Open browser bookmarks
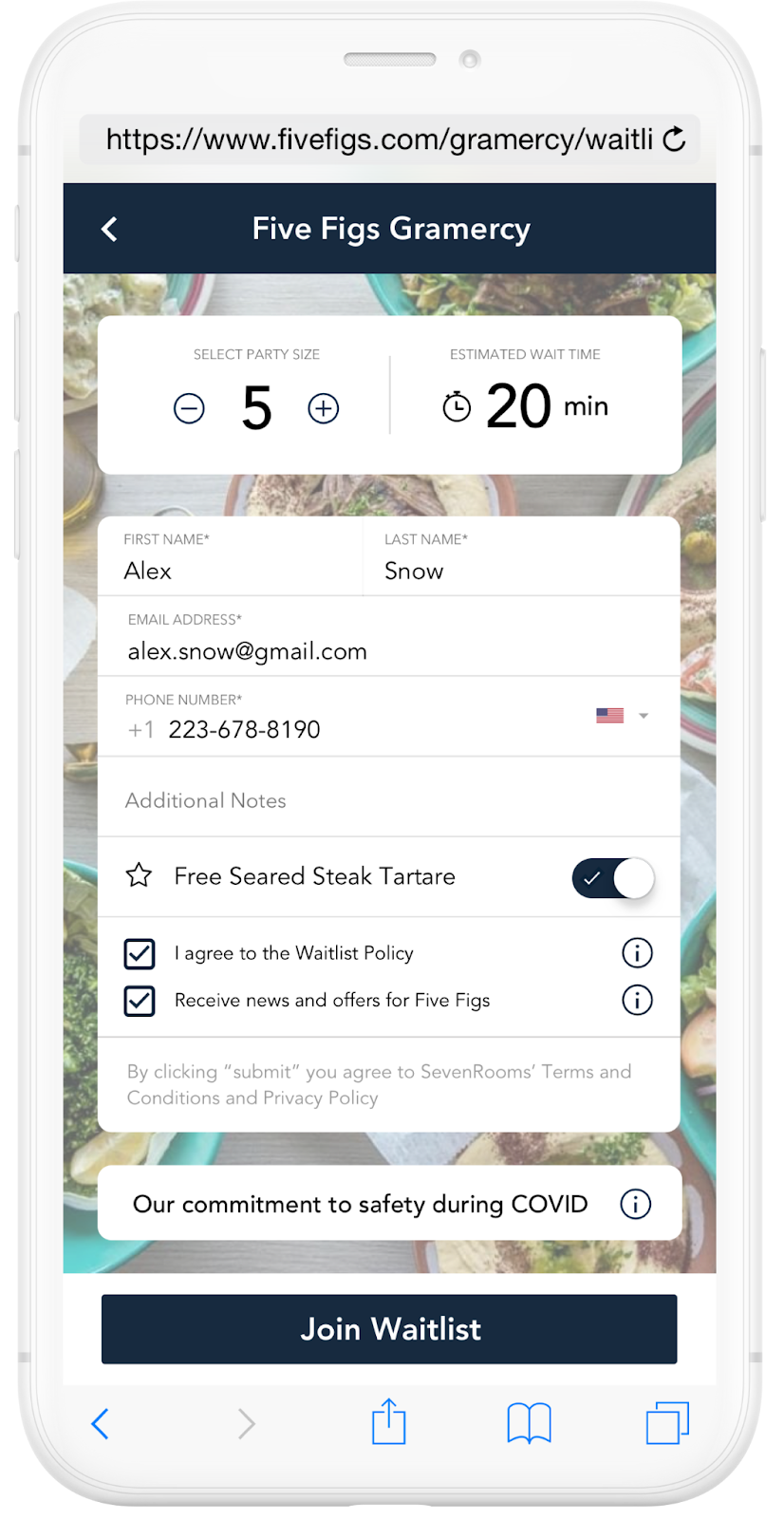 pyautogui.click(x=529, y=1423)
